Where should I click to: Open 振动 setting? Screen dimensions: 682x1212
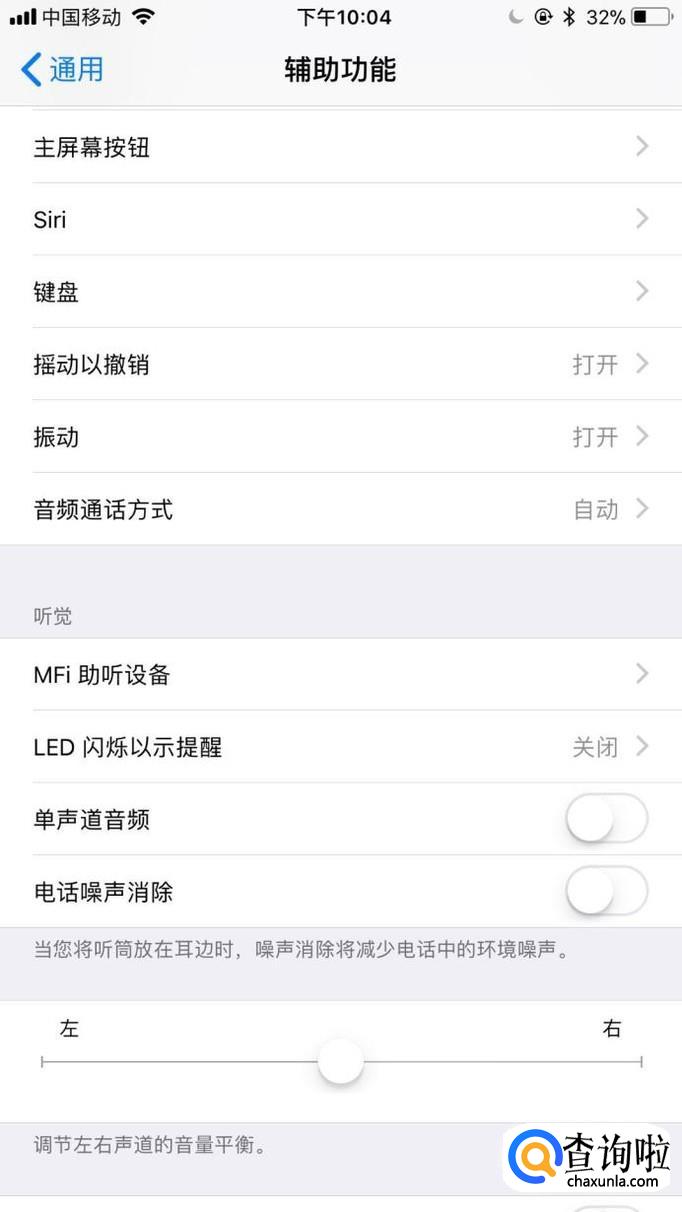click(341, 437)
